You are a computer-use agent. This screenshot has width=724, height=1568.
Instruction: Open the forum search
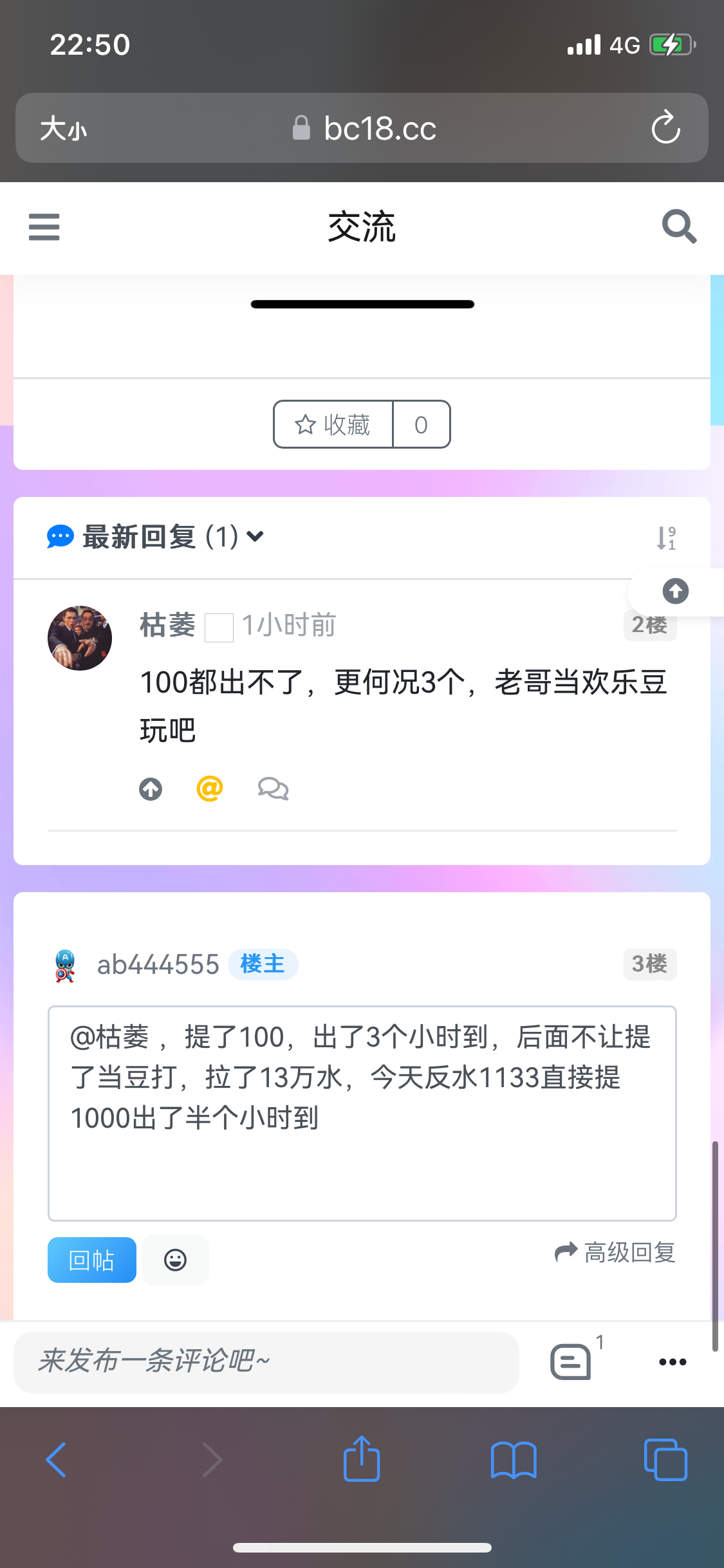(678, 227)
